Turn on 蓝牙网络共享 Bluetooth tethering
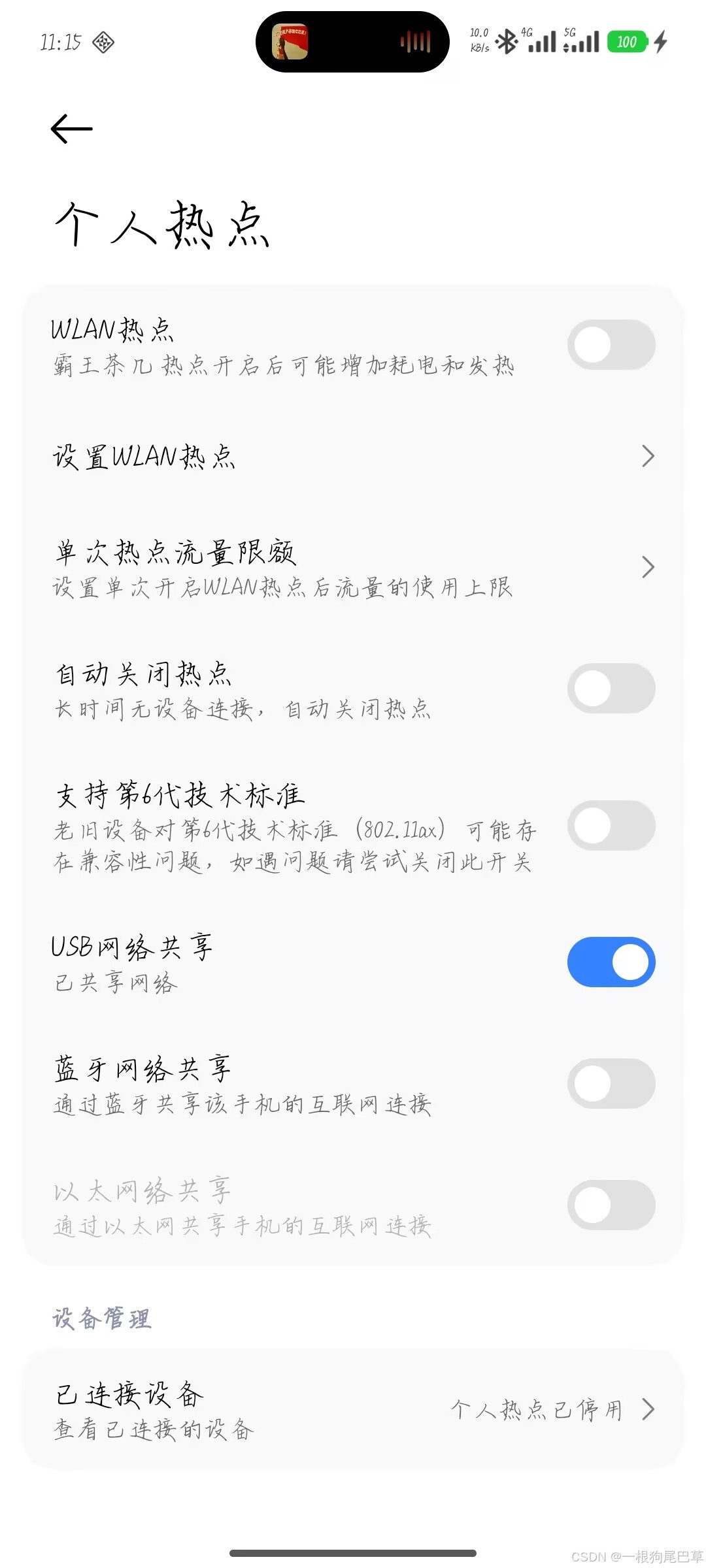The height and width of the screenshot is (1568, 706). click(x=611, y=1083)
